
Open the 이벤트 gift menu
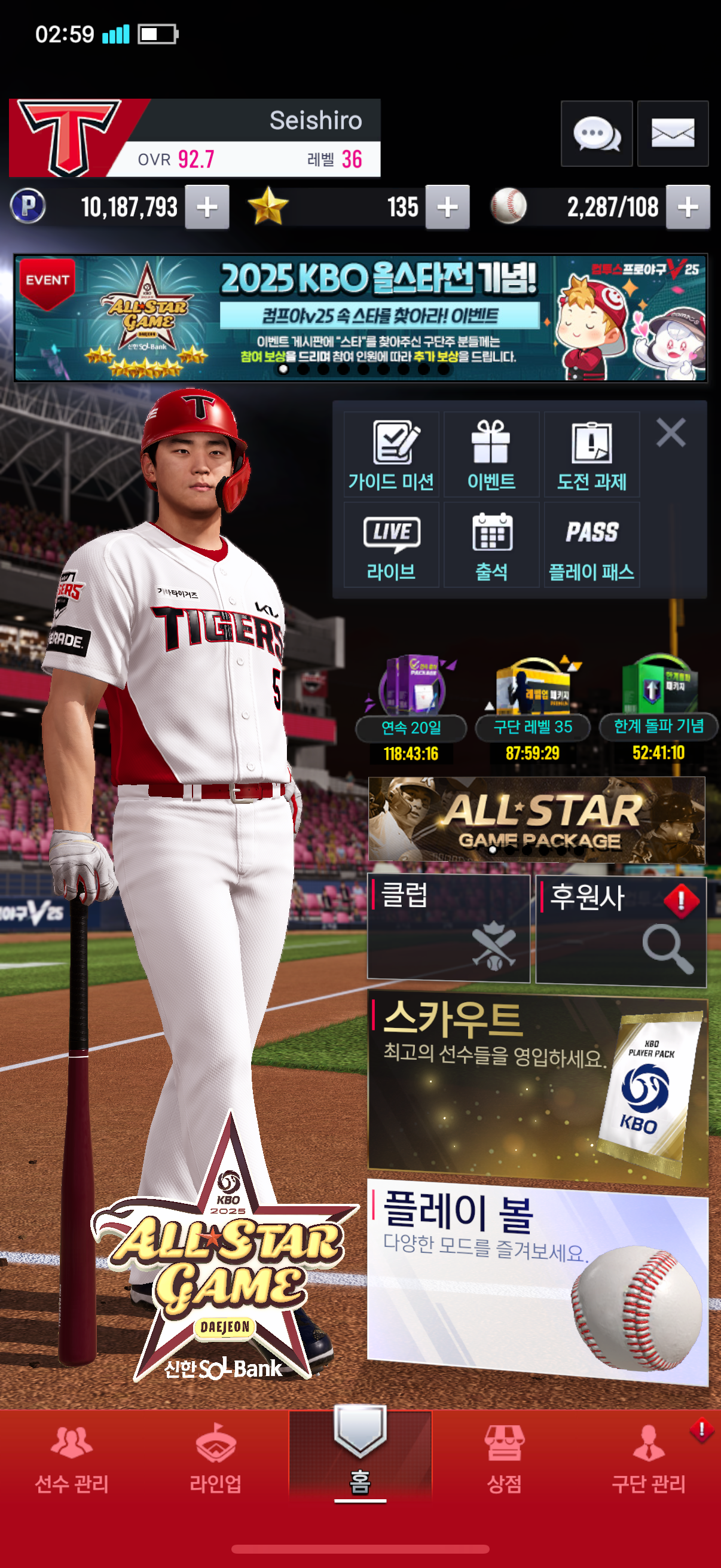pos(491,454)
